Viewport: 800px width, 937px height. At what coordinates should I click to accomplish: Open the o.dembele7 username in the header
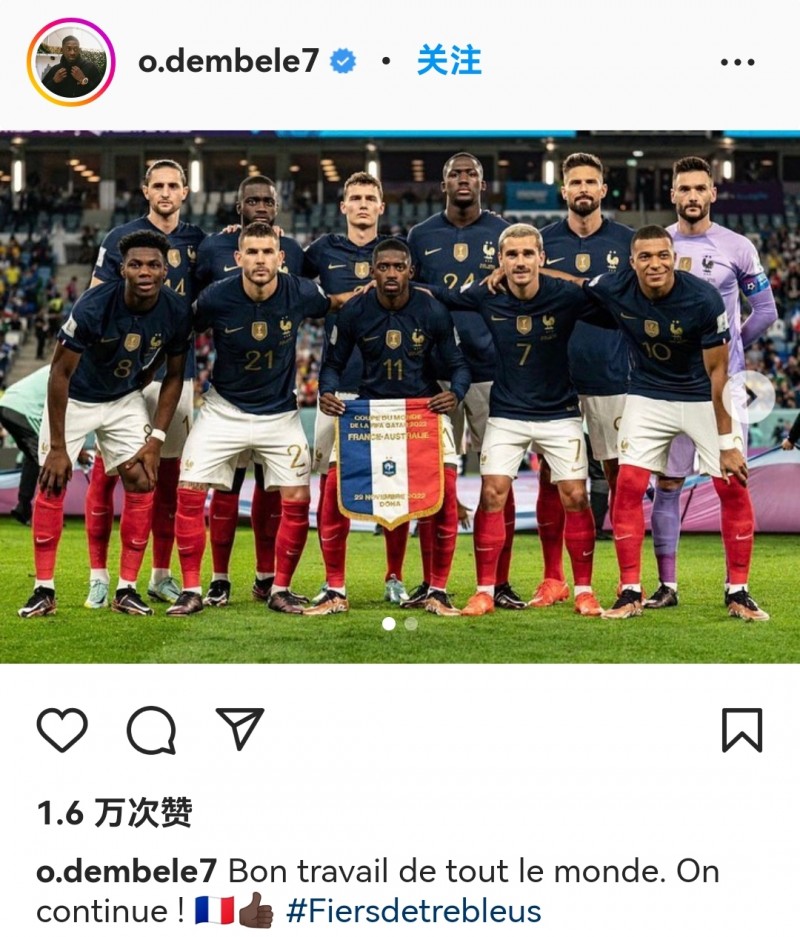point(228,62)
